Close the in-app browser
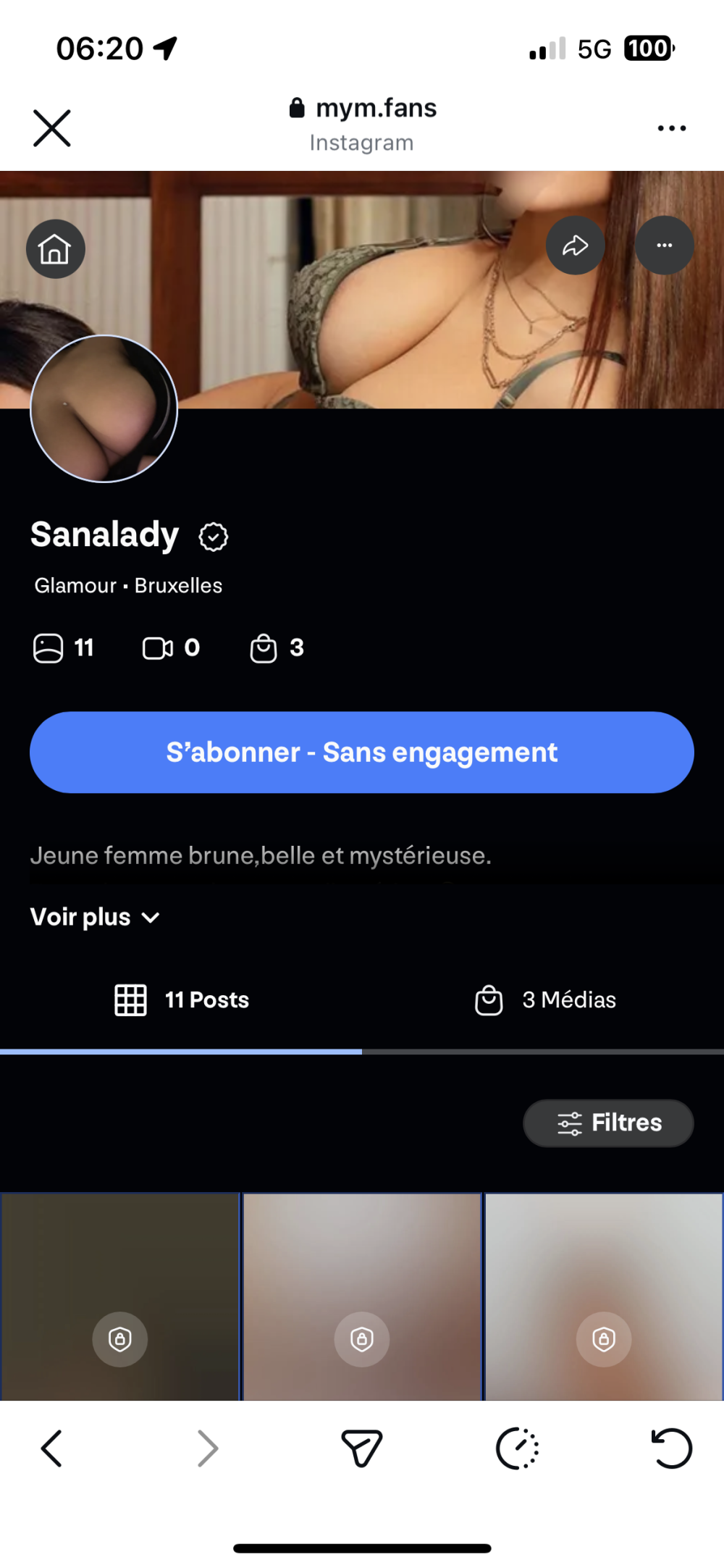The height and width of the screenshot is (1568, 724). point(52,128)
